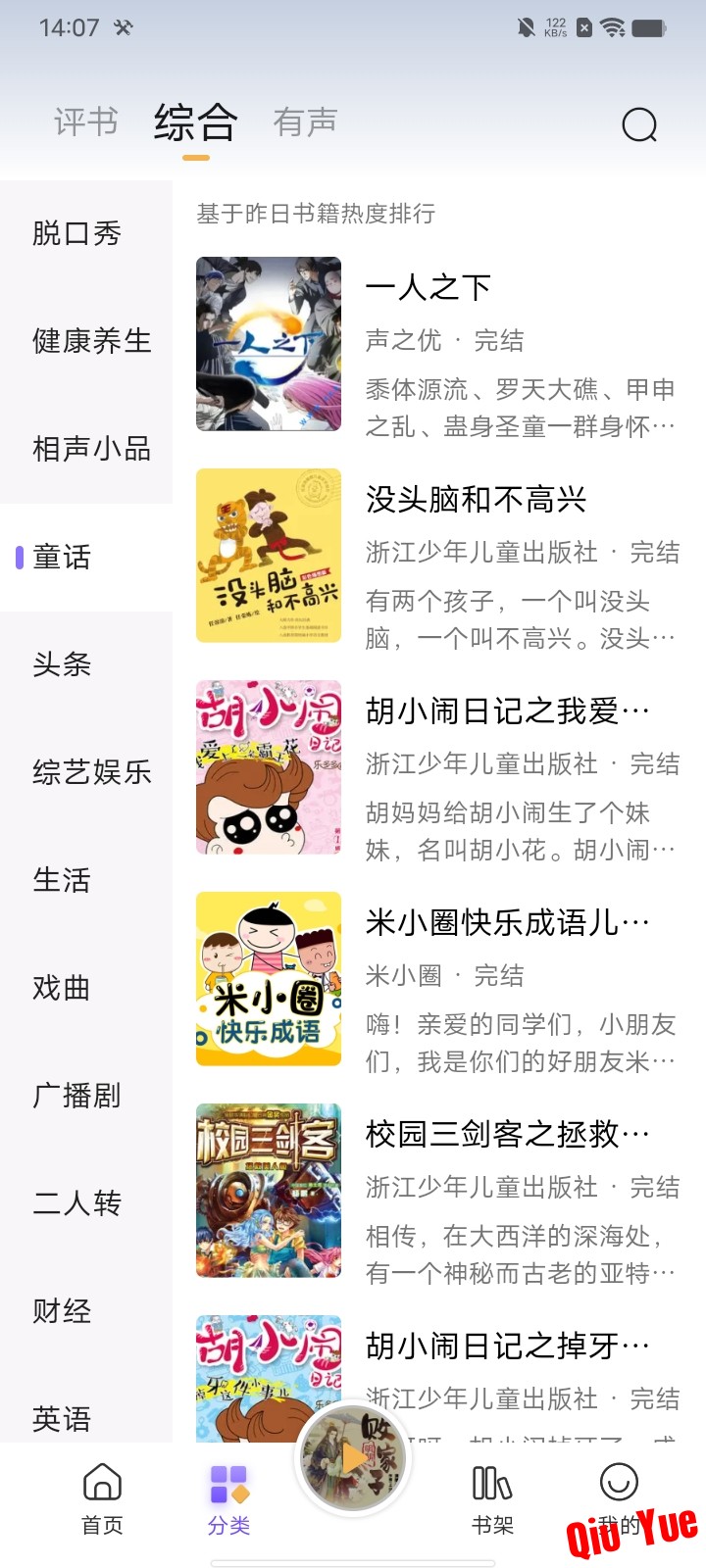The width and height of the screenshot is (706, 1568).
Task: Switch to the 有声 tab
Action: [x=305, y=122]
